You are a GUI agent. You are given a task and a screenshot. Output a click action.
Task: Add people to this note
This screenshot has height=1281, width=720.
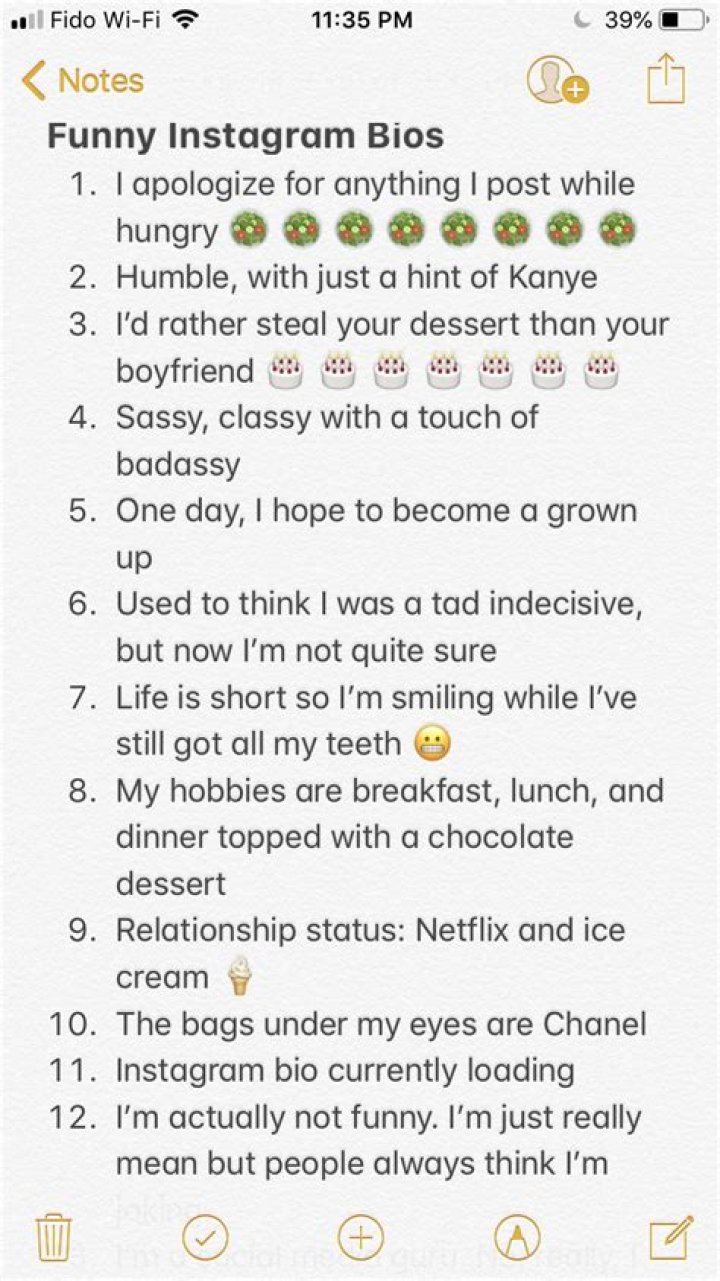click(556, 81)
